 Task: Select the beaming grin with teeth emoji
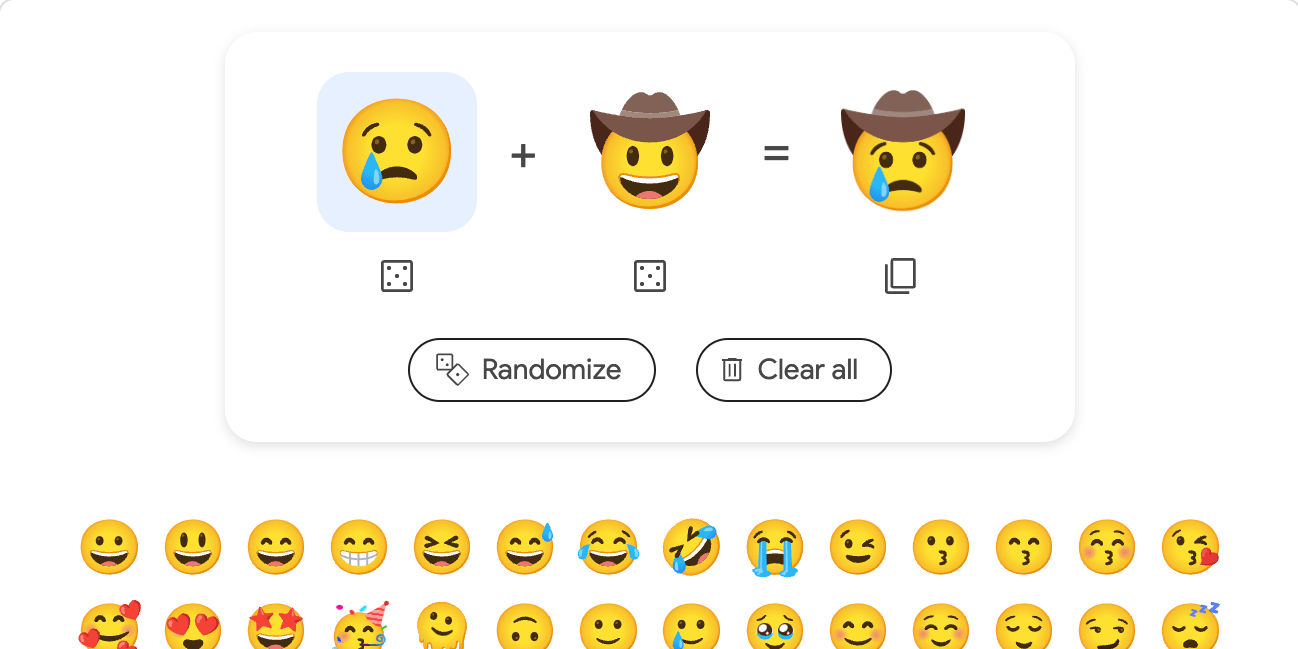[359, 547]
